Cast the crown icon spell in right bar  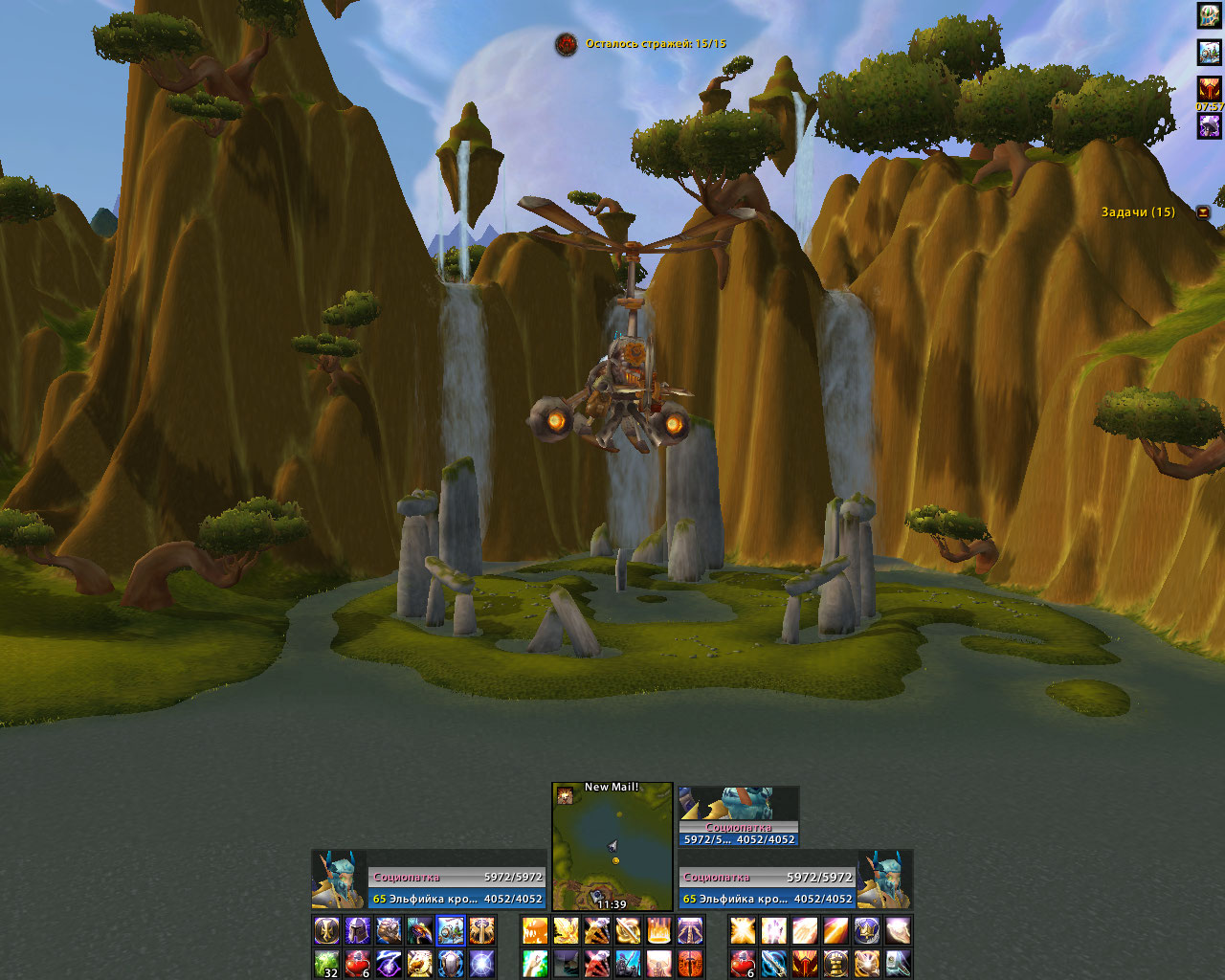coord(866,930)
